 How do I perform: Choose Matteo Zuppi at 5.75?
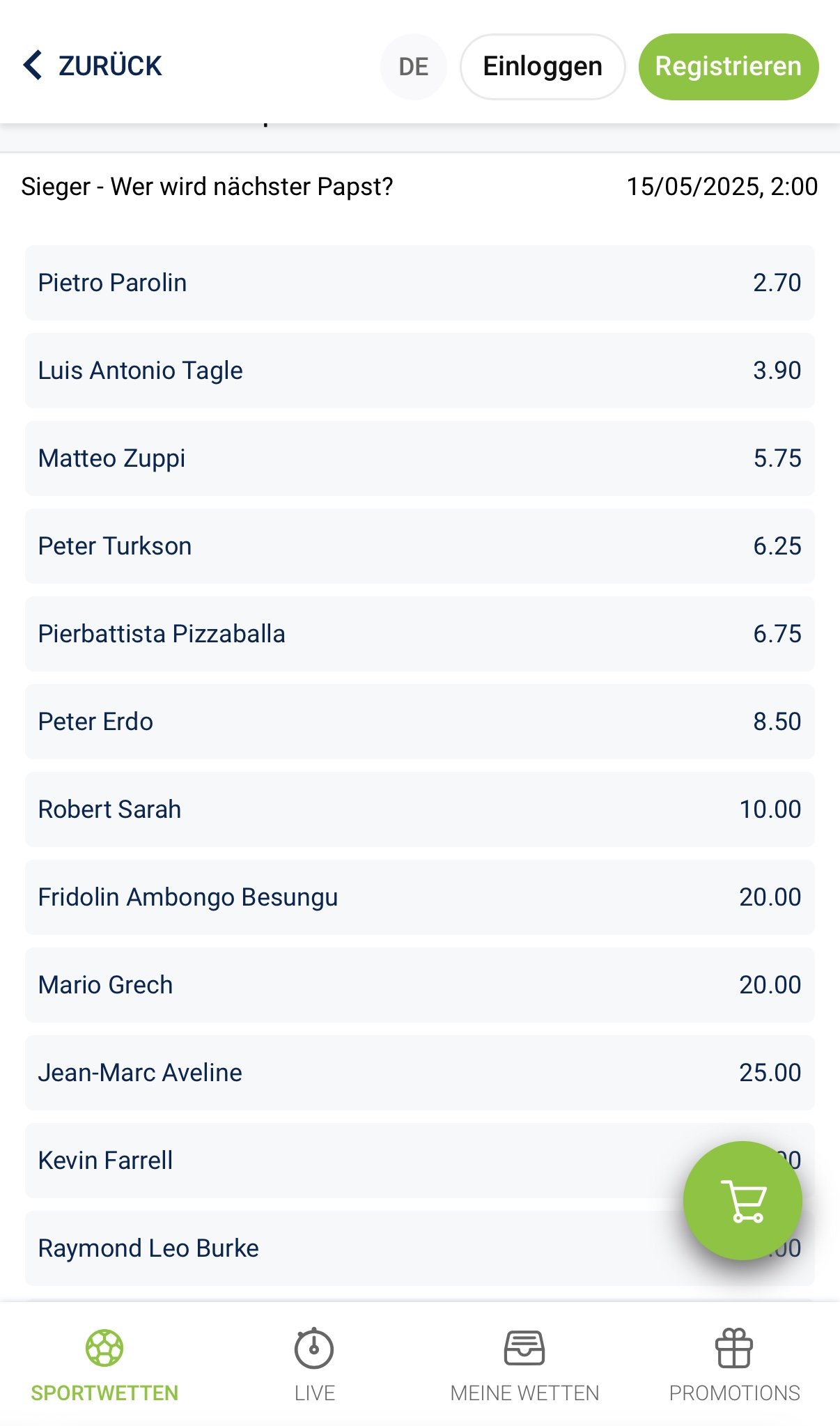coord(420,458)
